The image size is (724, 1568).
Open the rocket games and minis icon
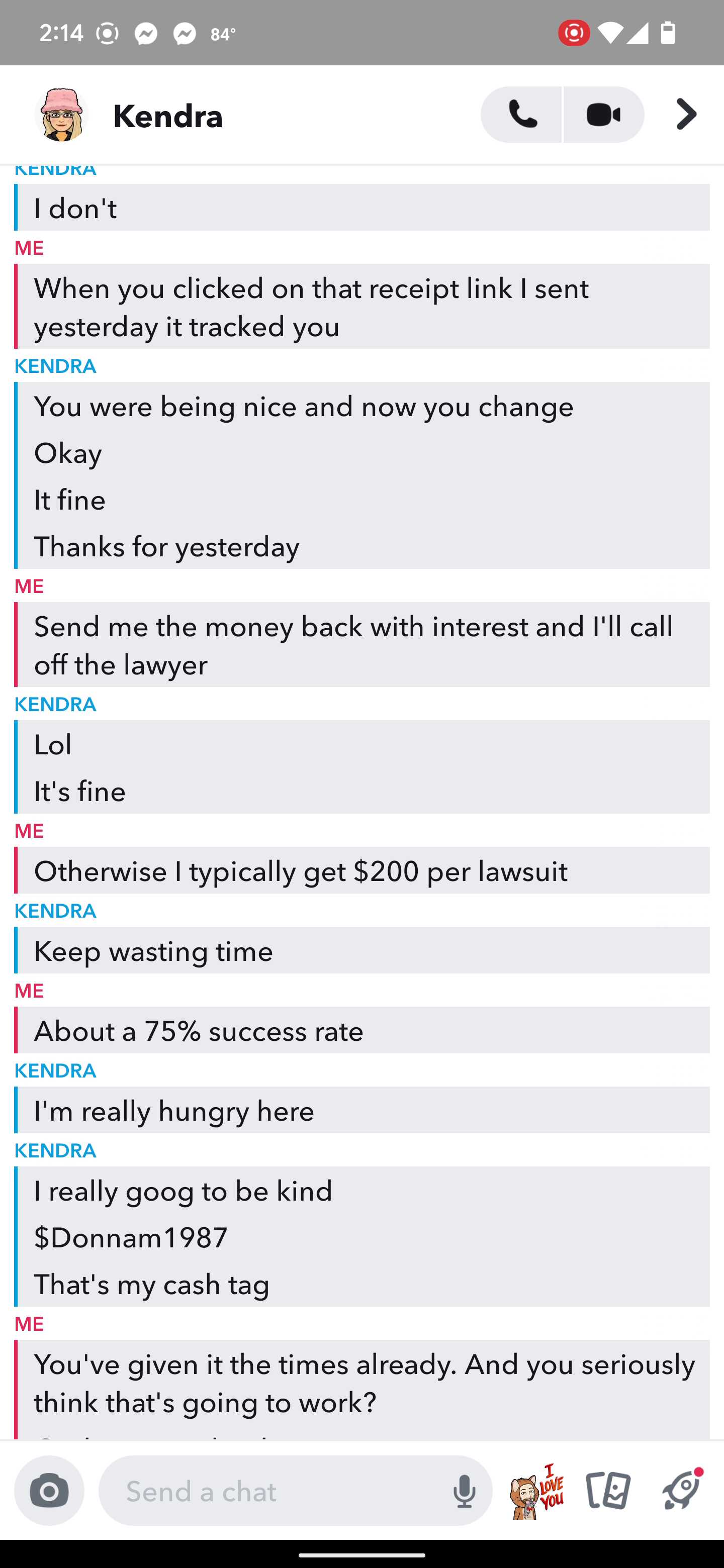[x=681, y=1490]
